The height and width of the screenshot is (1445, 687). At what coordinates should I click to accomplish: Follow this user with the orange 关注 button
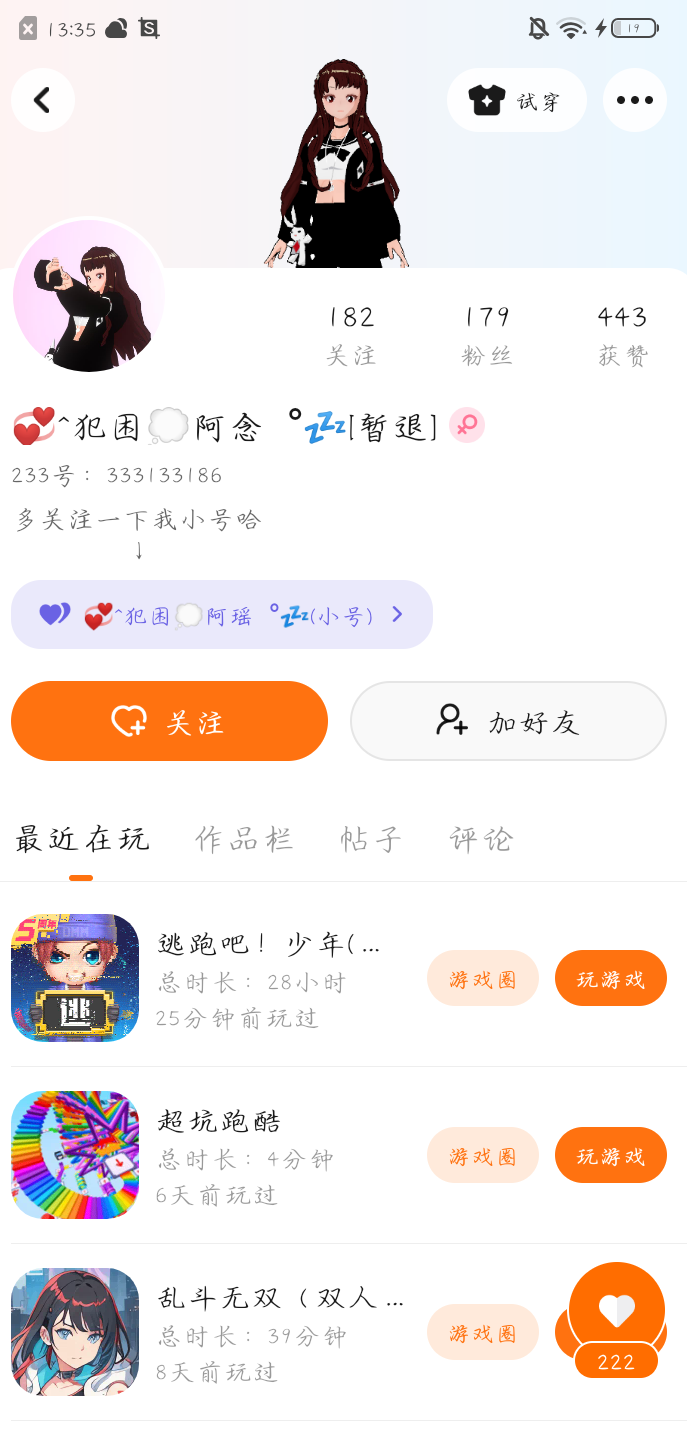(x=169, y=721)
